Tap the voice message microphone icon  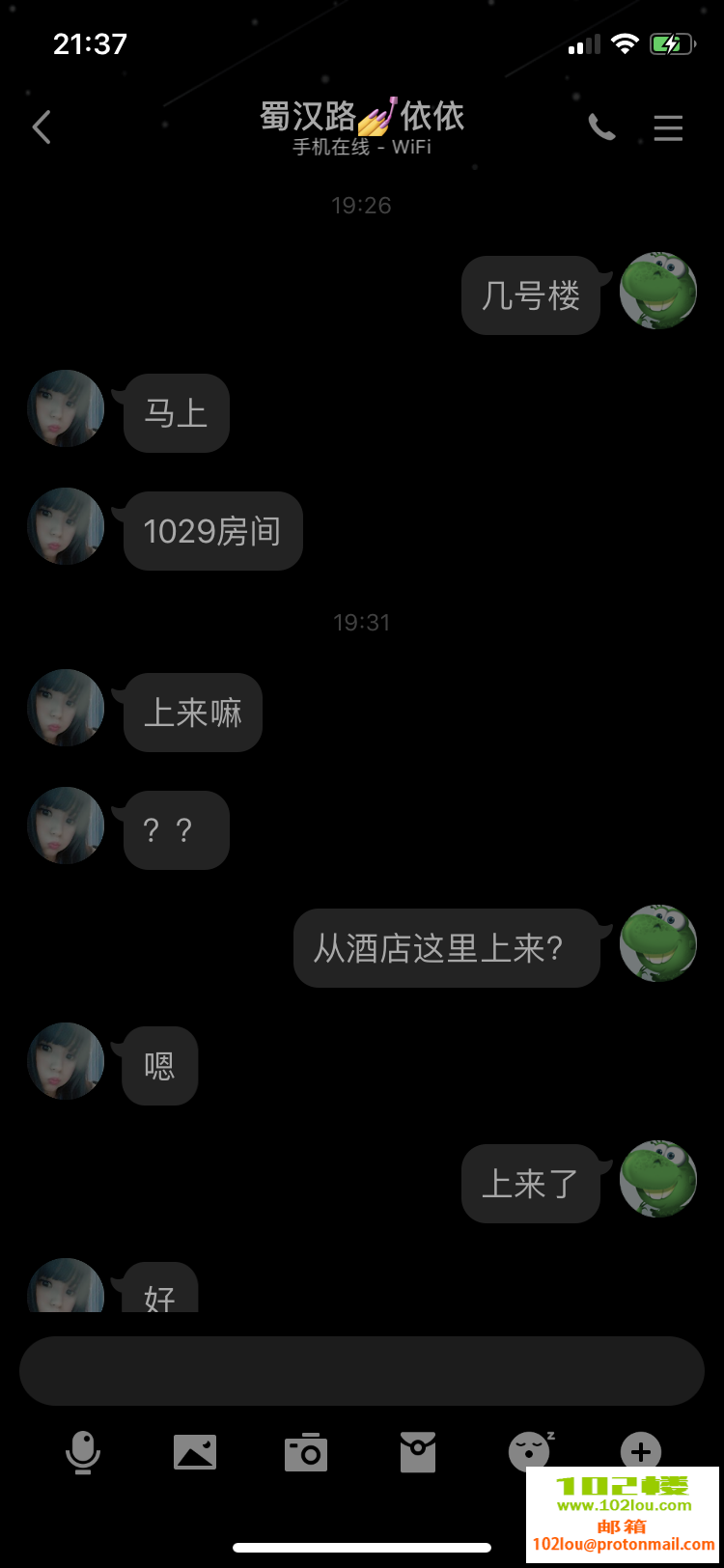click(83, 1453)
